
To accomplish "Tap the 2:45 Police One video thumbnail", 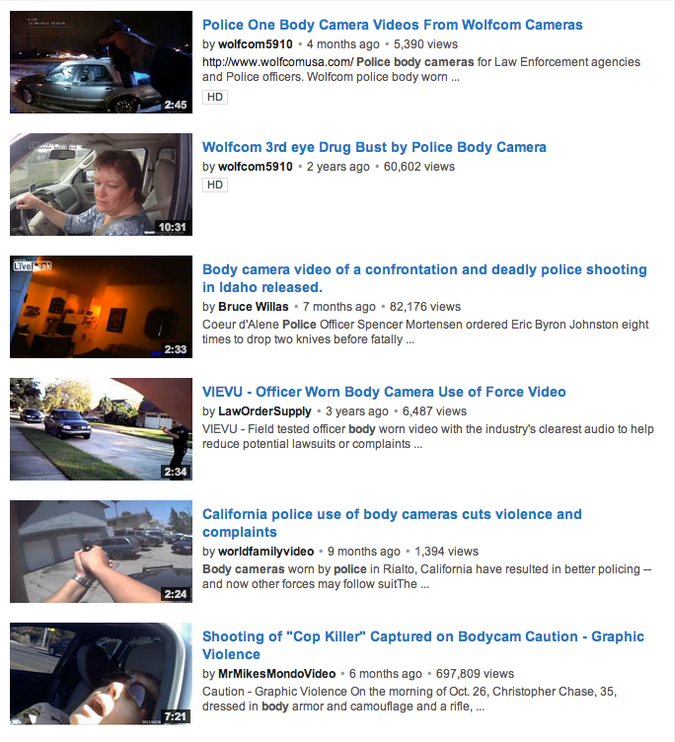I will point(101,62).
